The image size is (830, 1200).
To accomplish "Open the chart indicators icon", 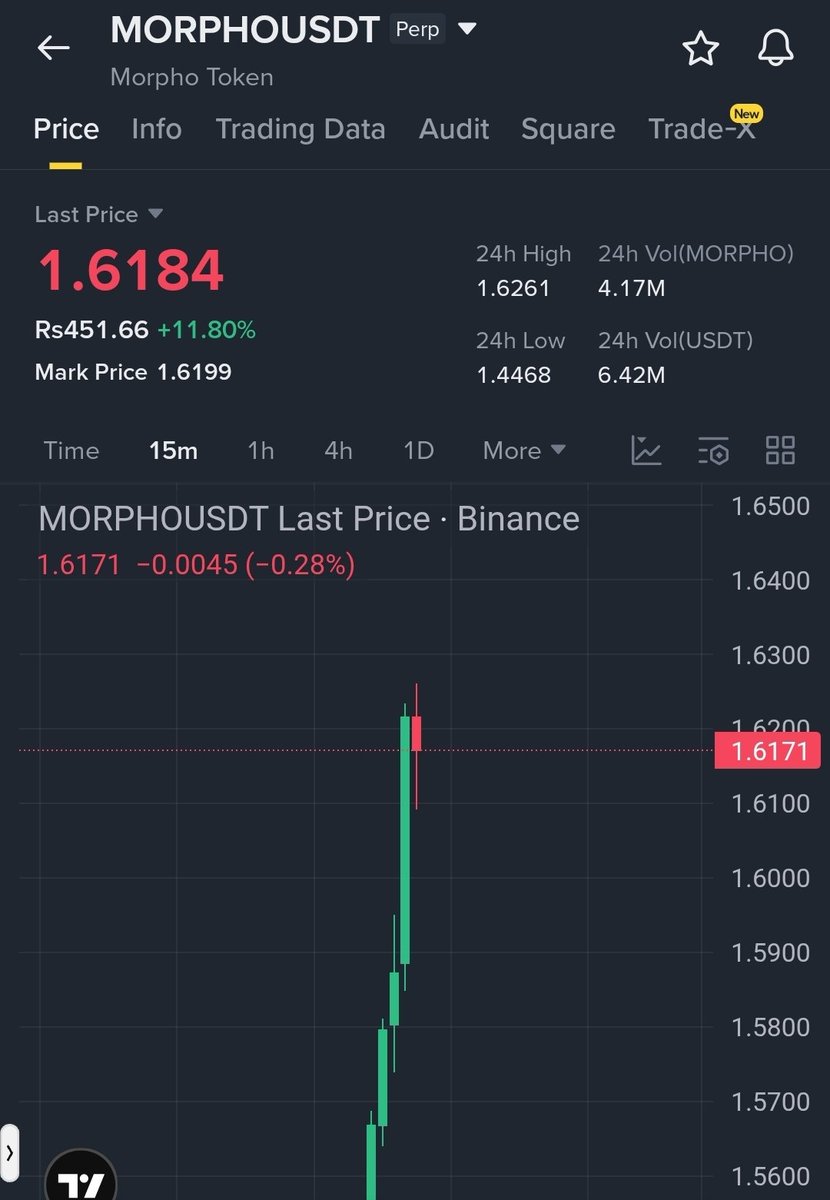I will 646,451.
